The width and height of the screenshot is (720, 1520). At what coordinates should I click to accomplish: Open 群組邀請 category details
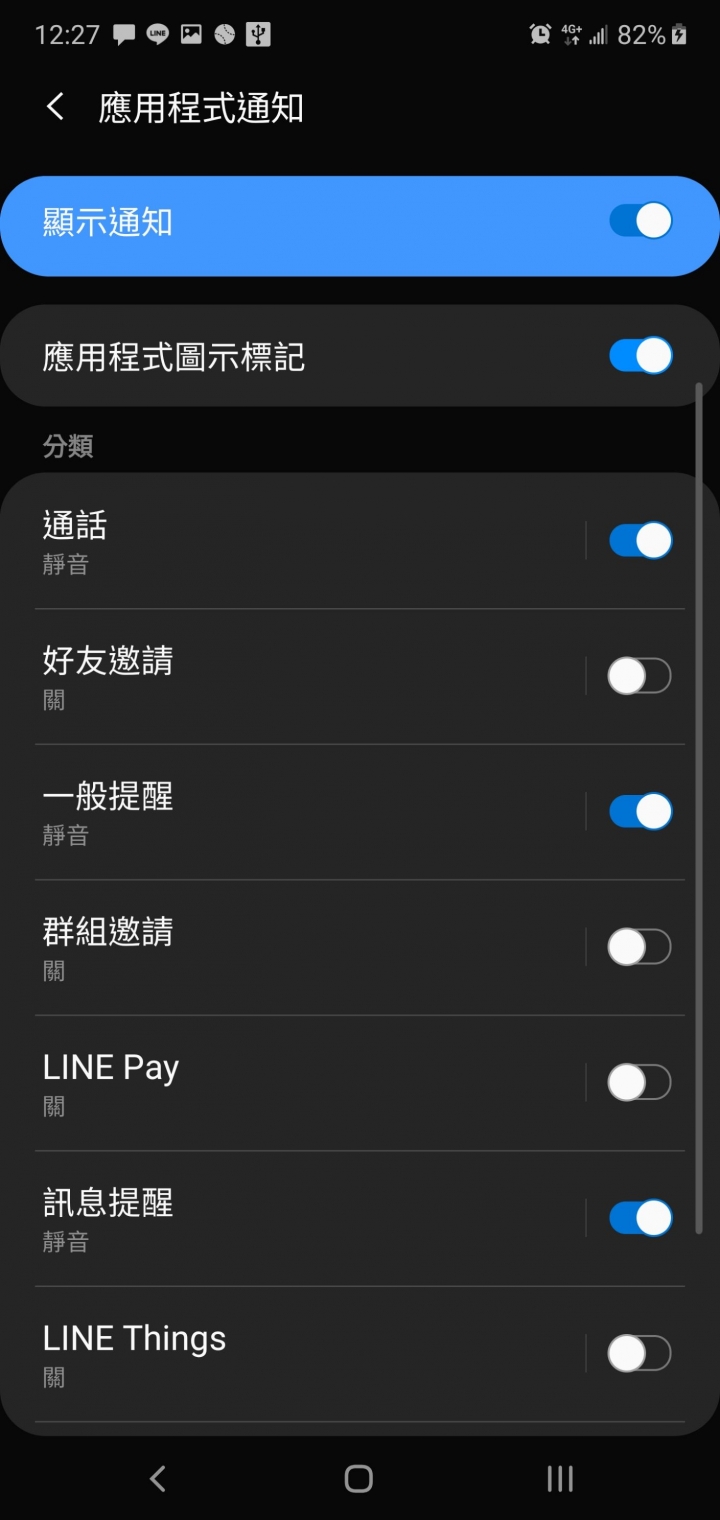(310, 948)
